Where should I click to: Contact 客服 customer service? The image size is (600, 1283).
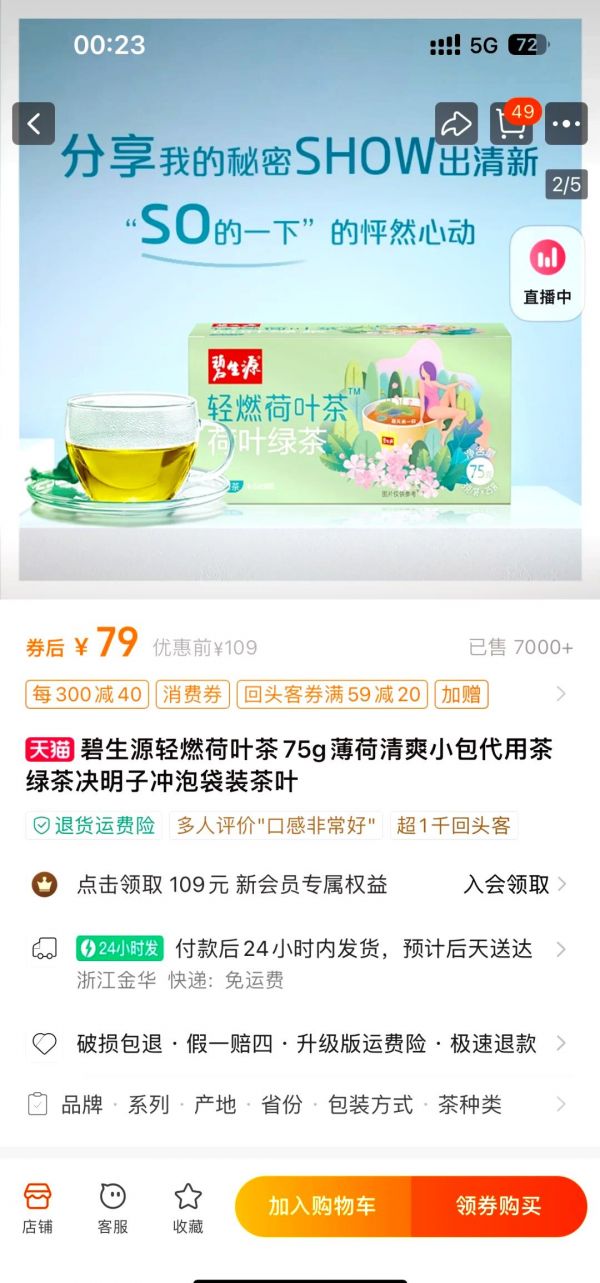[x=113, y=1208]
